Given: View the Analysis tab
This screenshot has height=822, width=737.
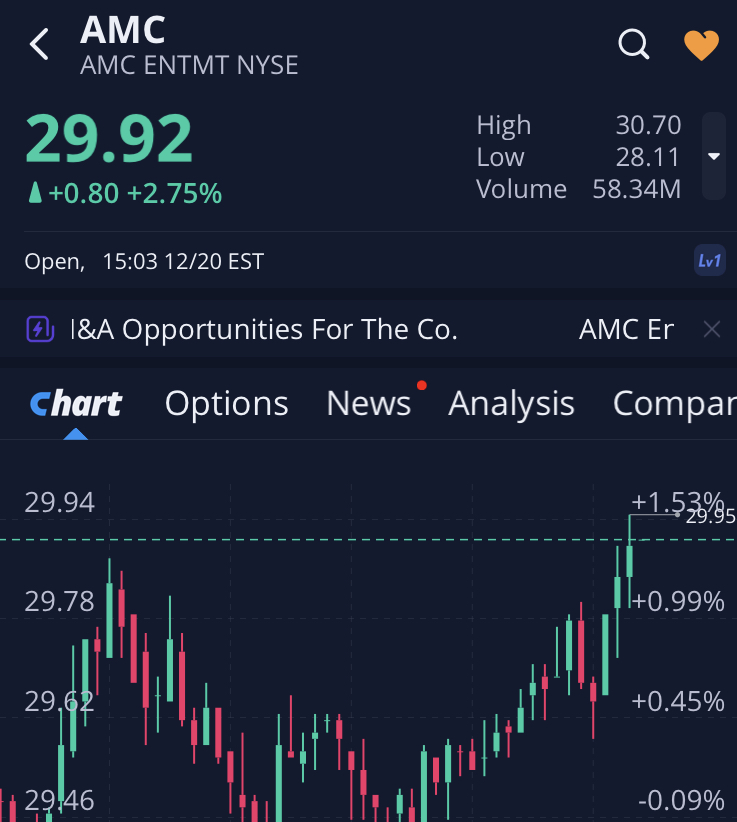Looking at the screenshot, I should click(511, 403).
